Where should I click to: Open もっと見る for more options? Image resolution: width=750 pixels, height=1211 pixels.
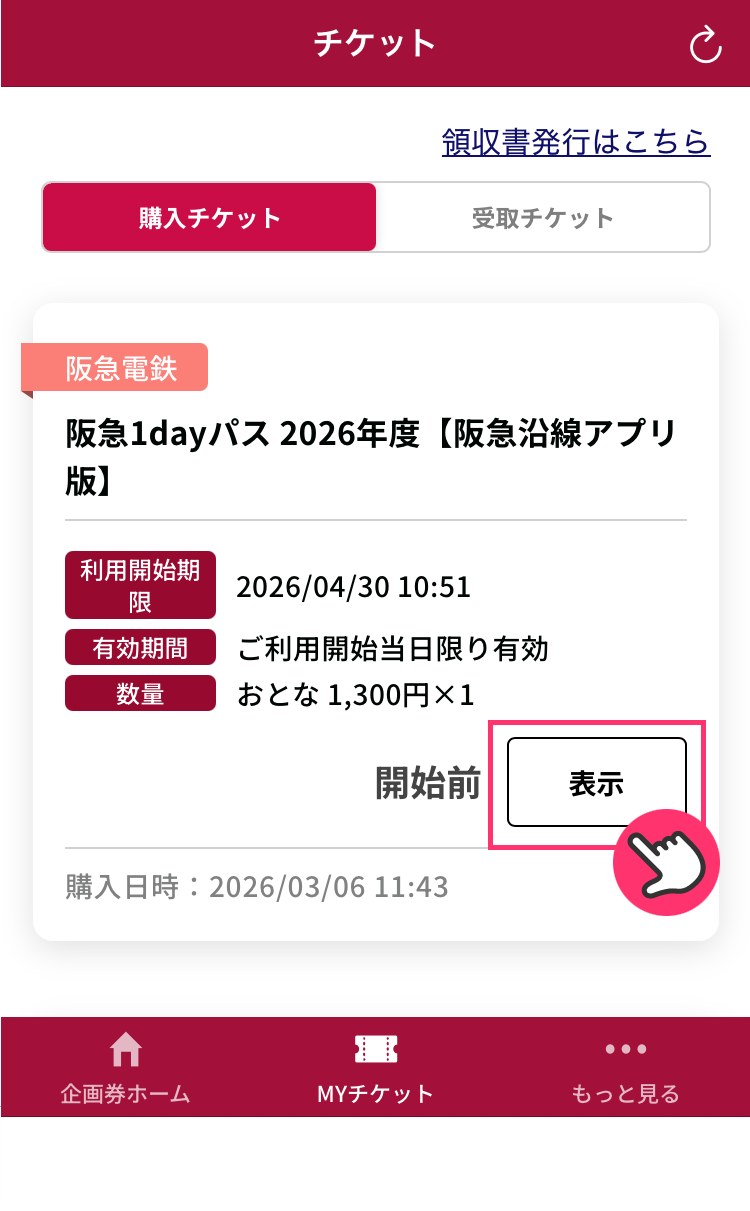[x=625, y=1068]
